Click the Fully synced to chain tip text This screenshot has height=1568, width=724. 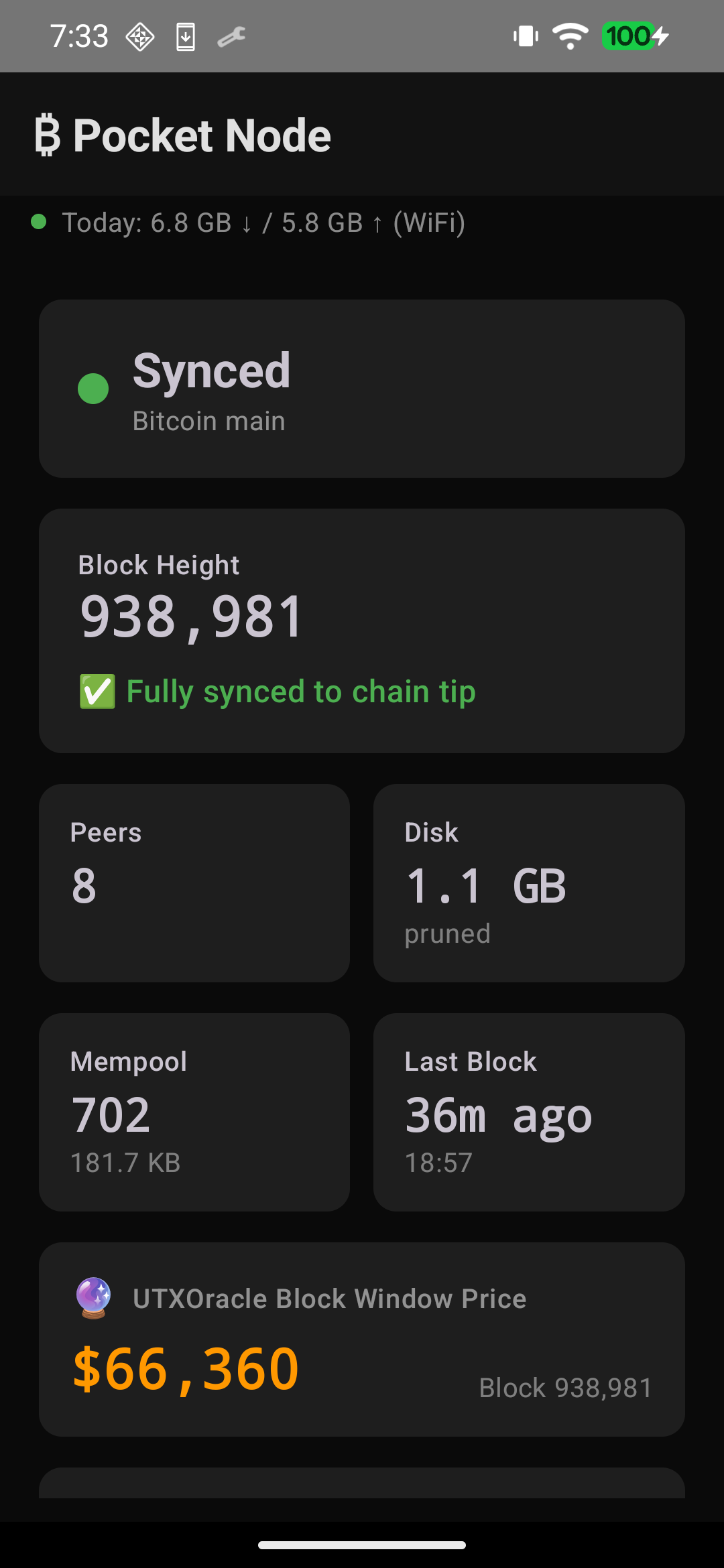coord(300,691)
